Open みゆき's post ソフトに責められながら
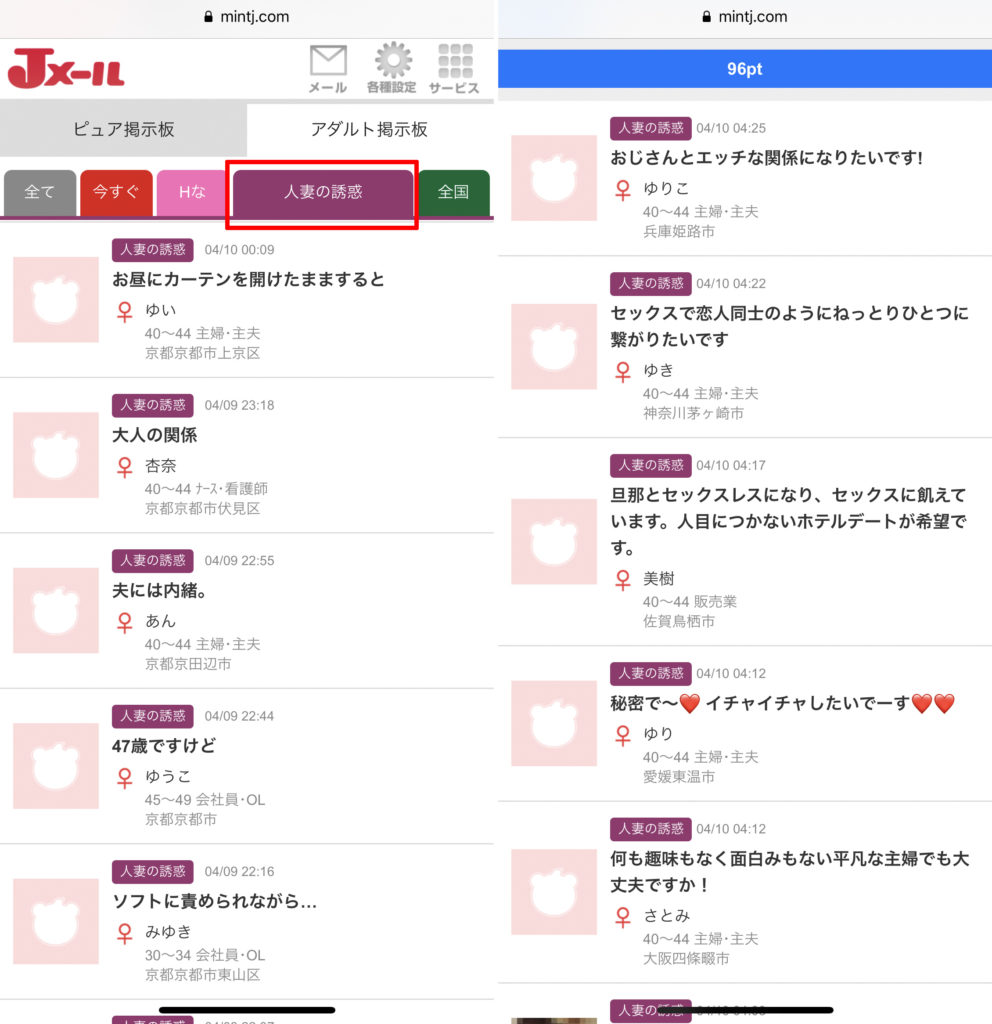This screenshot has width=992, height=1024. pos(214,901)
